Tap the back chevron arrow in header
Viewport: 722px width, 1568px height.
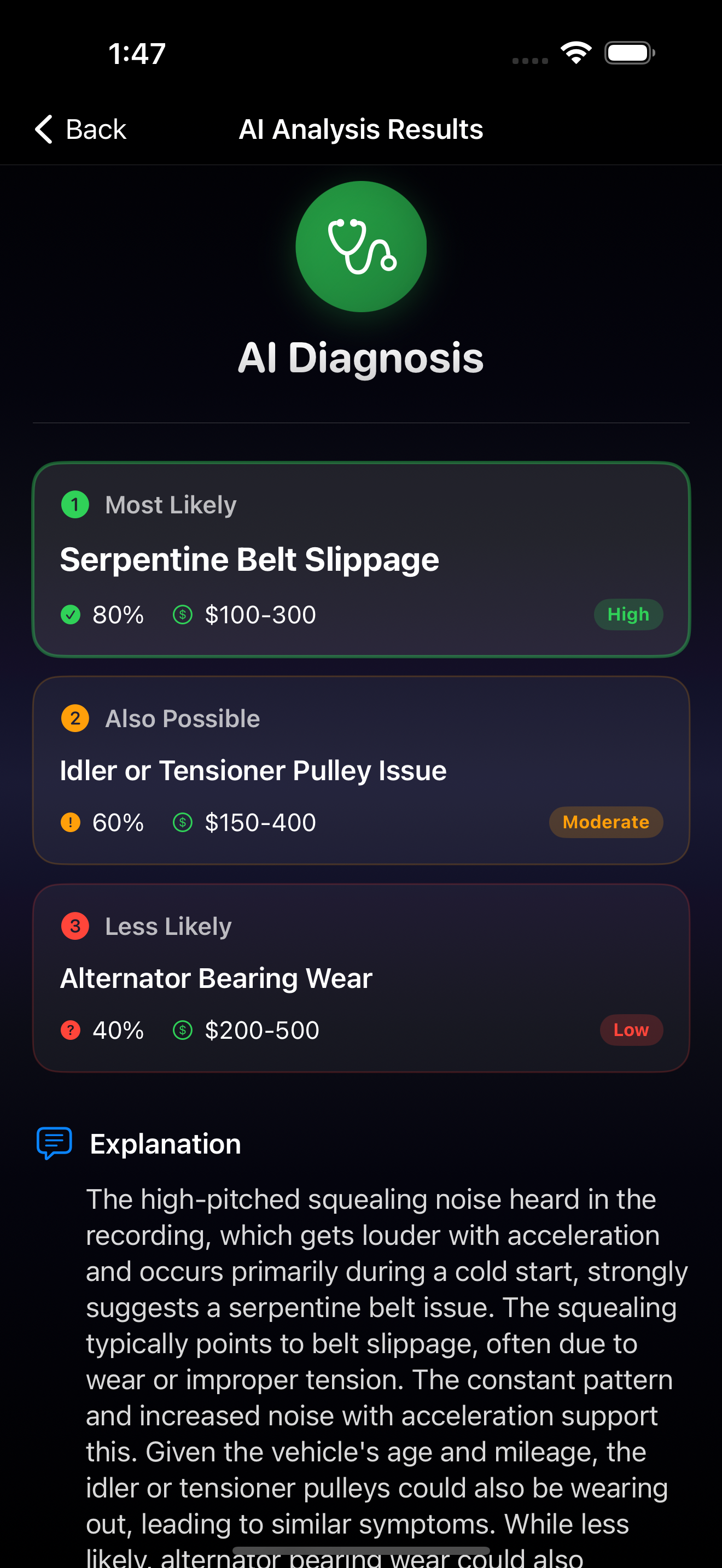43,128
